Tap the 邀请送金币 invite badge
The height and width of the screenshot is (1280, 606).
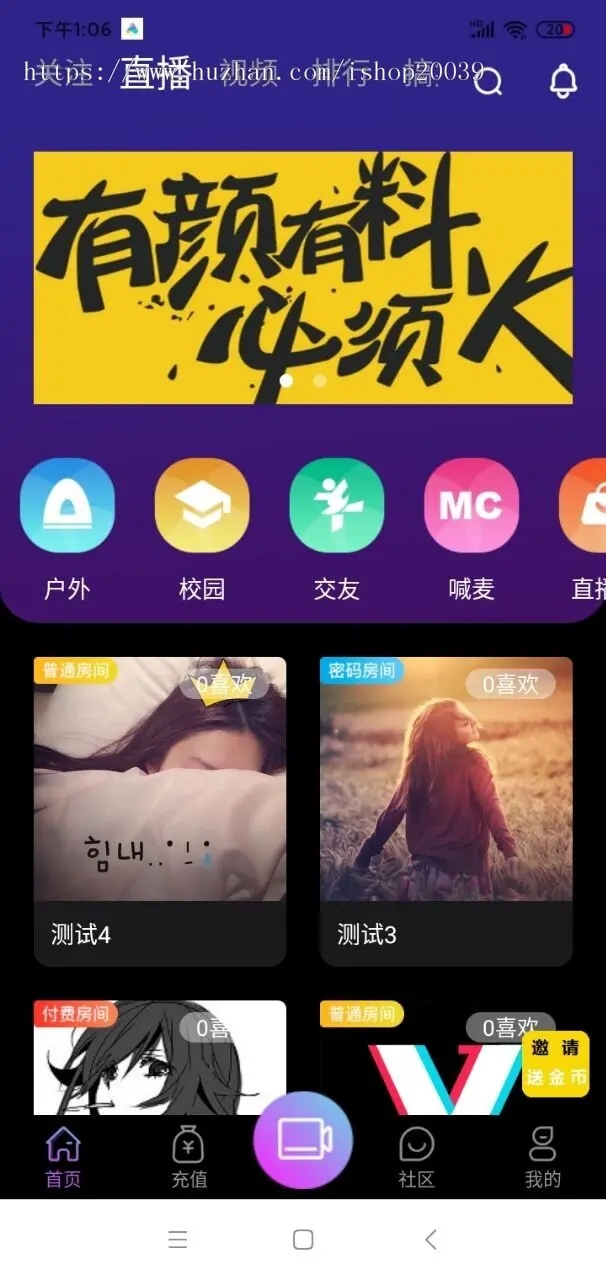pyautogui.click(x=555, y=1064)
